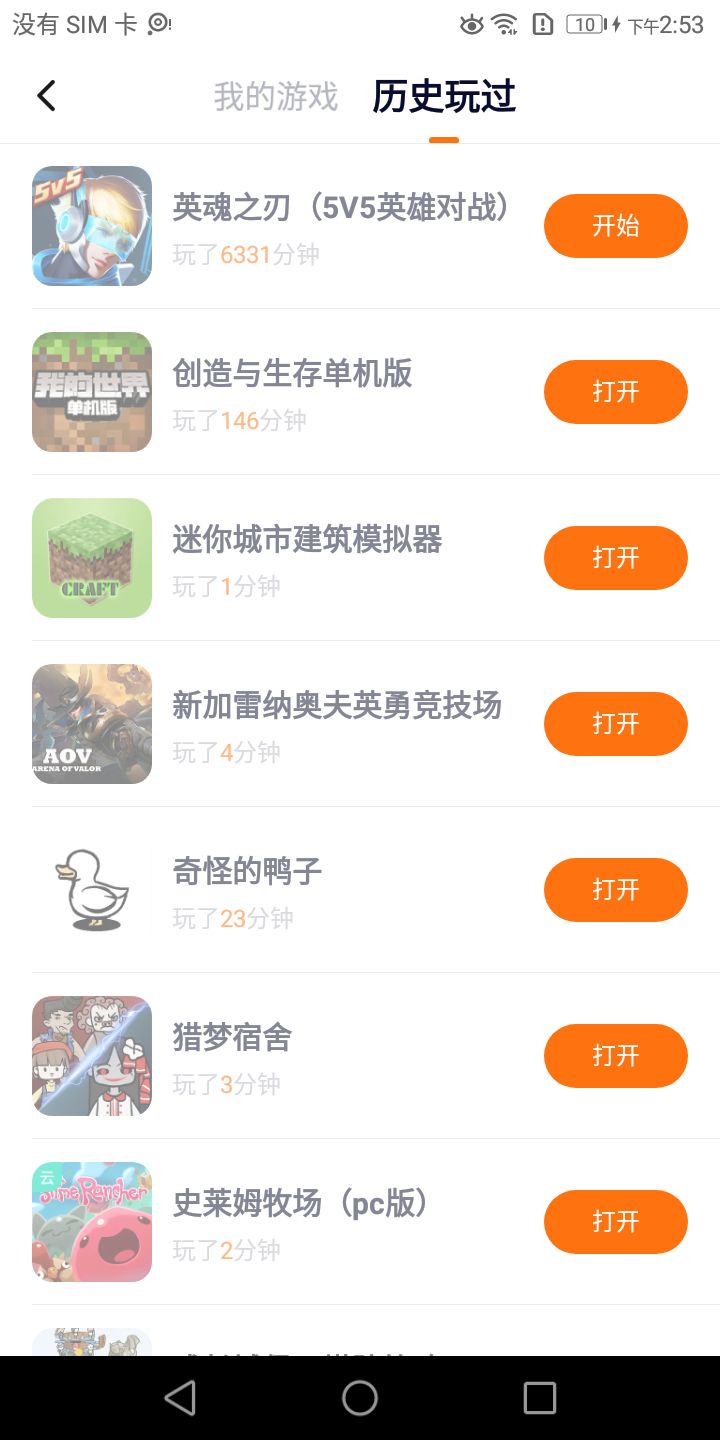Open 奇怪的鸭子 using its 打开 button
Image resolution: width=720 pixels, height=1440 pixels.
615,890
